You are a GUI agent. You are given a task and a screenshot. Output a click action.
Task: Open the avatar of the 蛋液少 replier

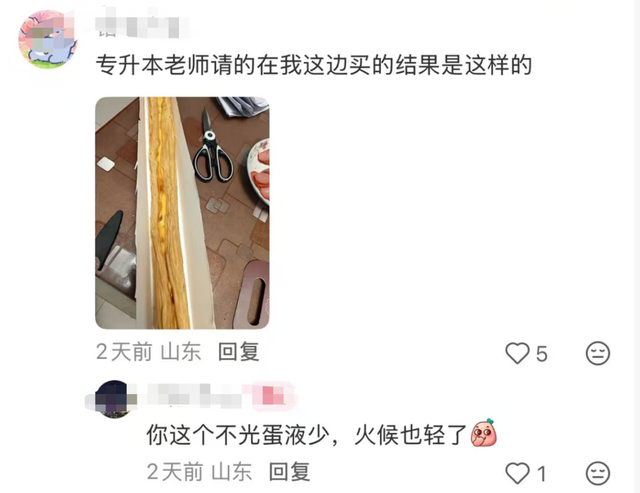[112, 399]
